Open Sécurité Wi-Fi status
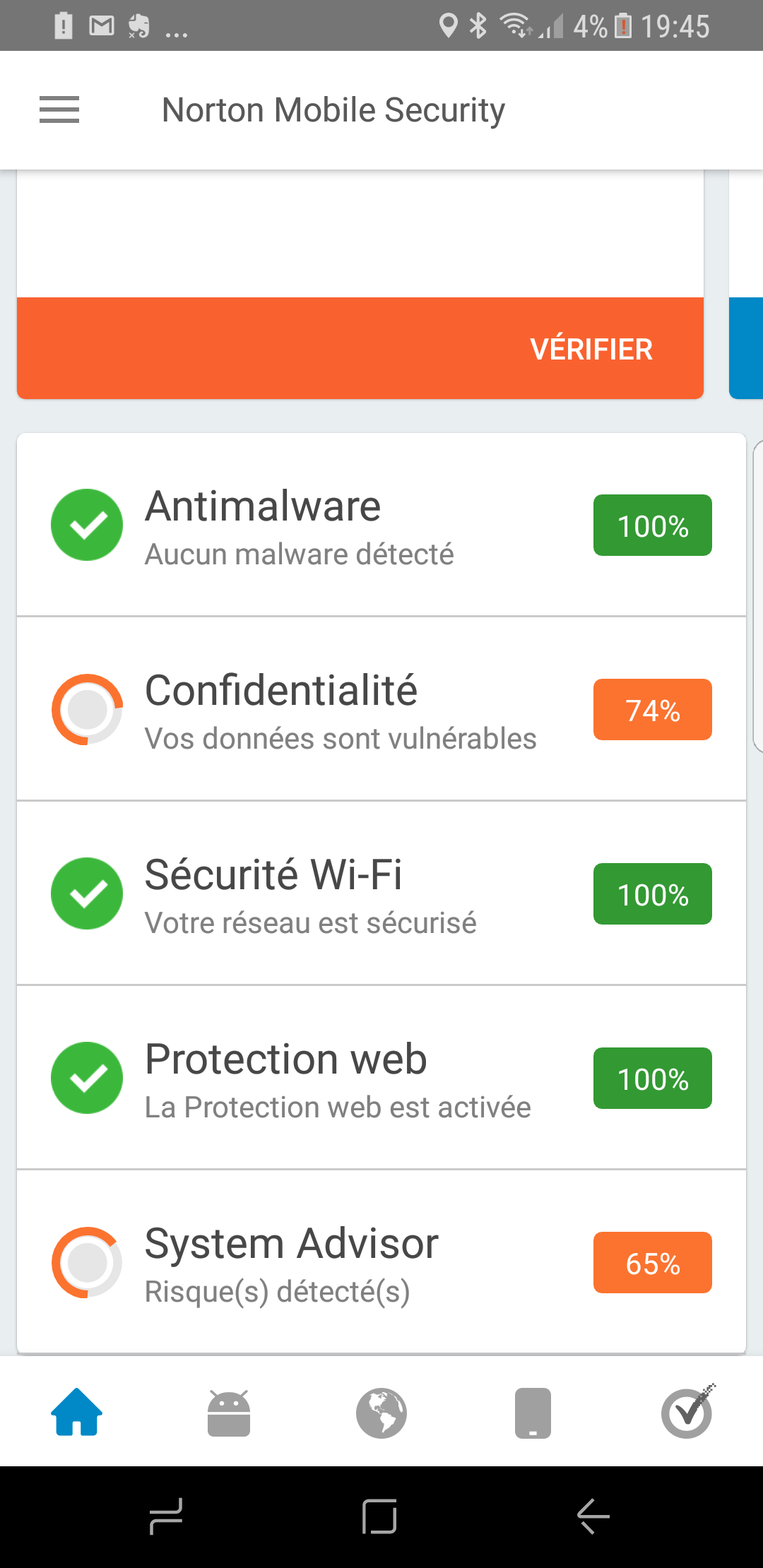Screen dimensions: 763x1568 [381, 893]
